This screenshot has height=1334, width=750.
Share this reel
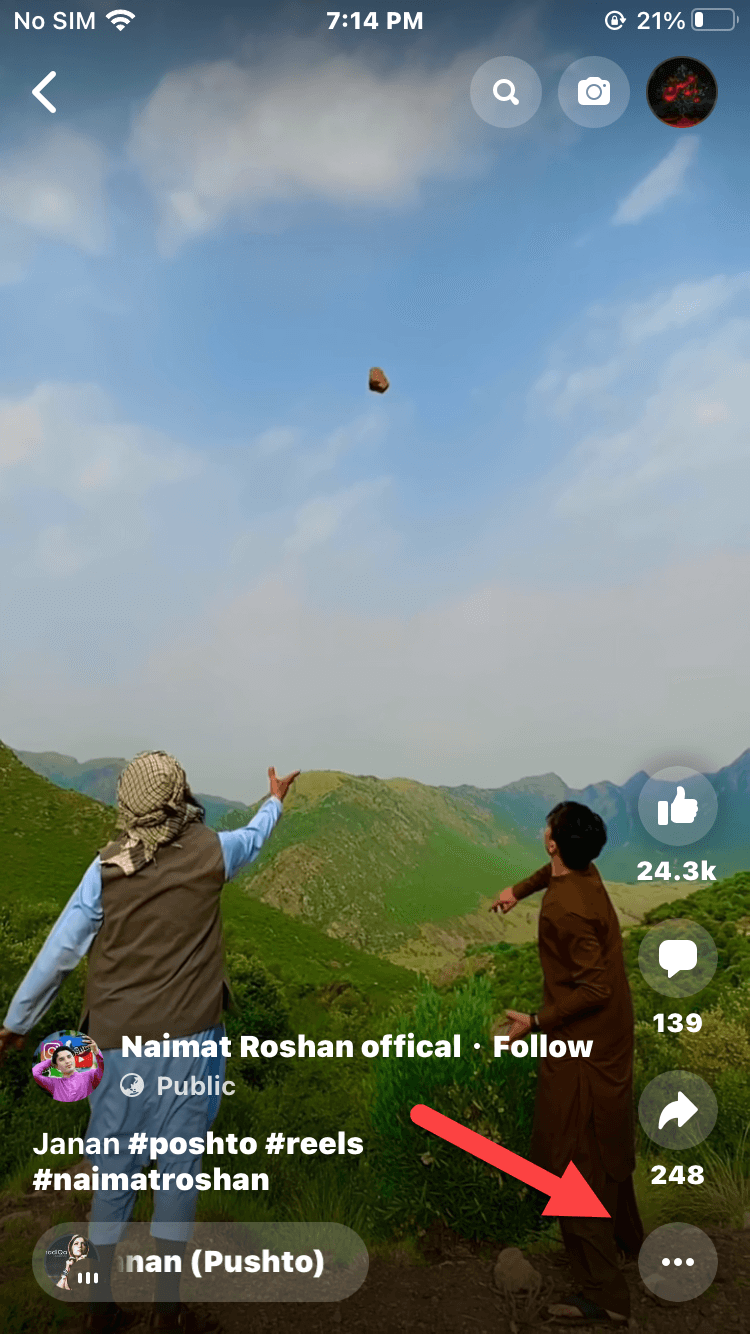pyautogui.click(x=678, y=1111)
